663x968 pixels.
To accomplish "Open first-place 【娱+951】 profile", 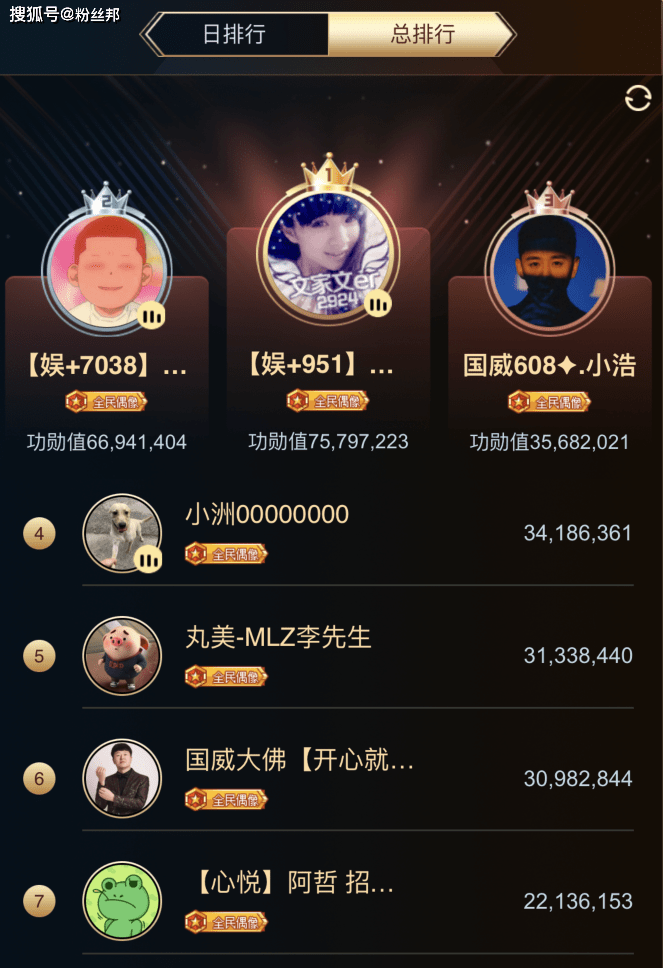I will coord(328,250).
